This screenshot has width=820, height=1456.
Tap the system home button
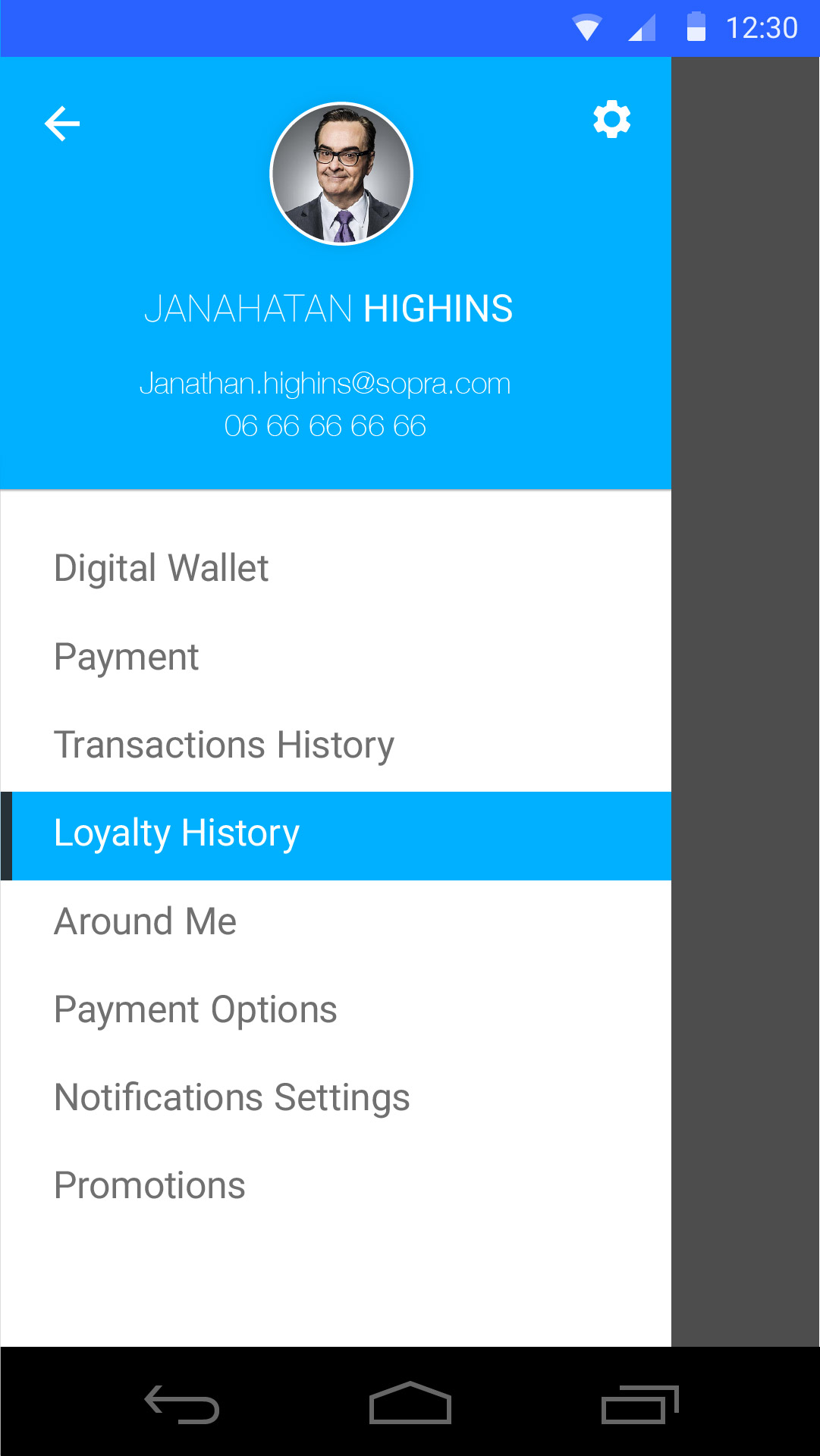click(x=410, y=1403)
